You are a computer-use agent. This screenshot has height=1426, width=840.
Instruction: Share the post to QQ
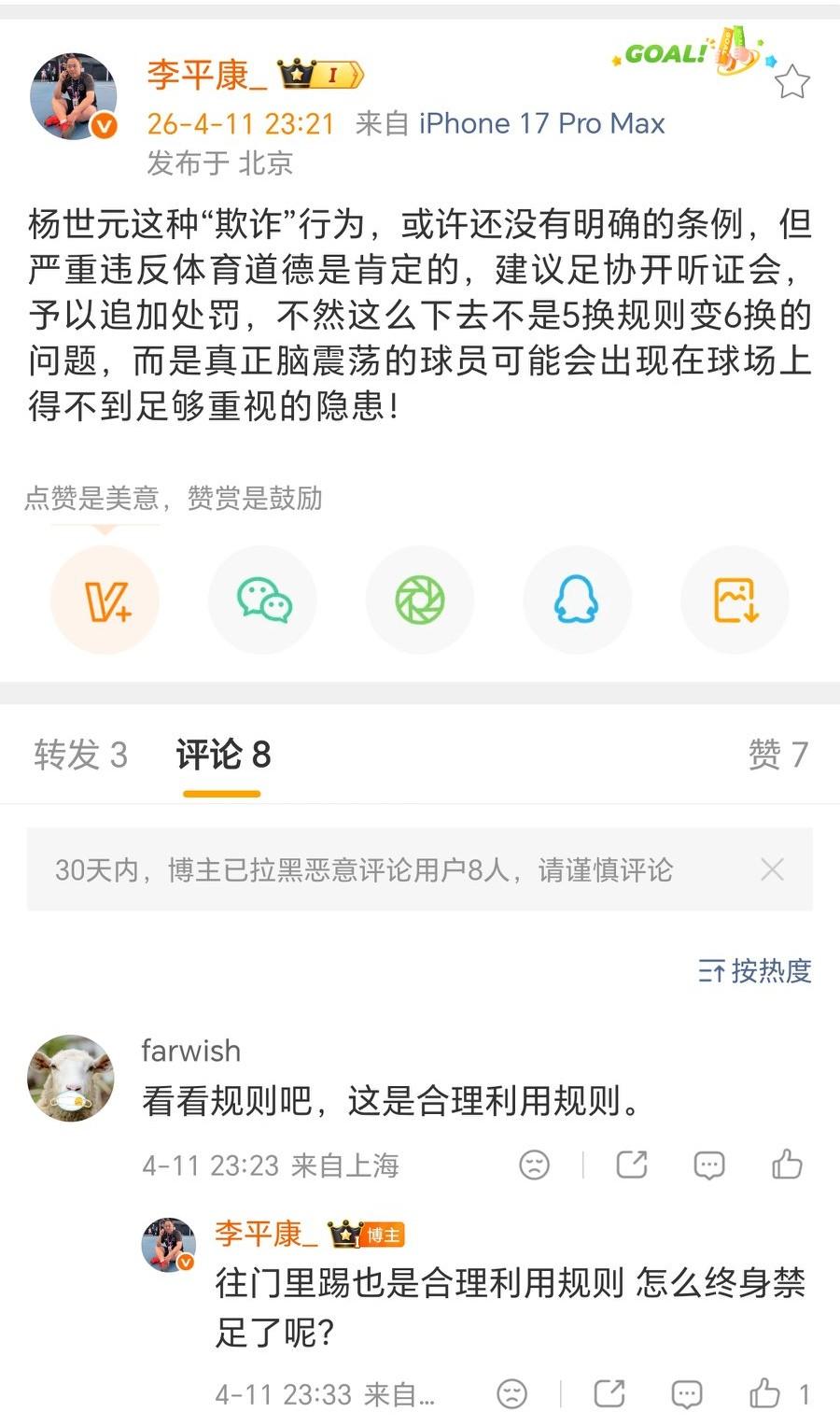(577, 600)
